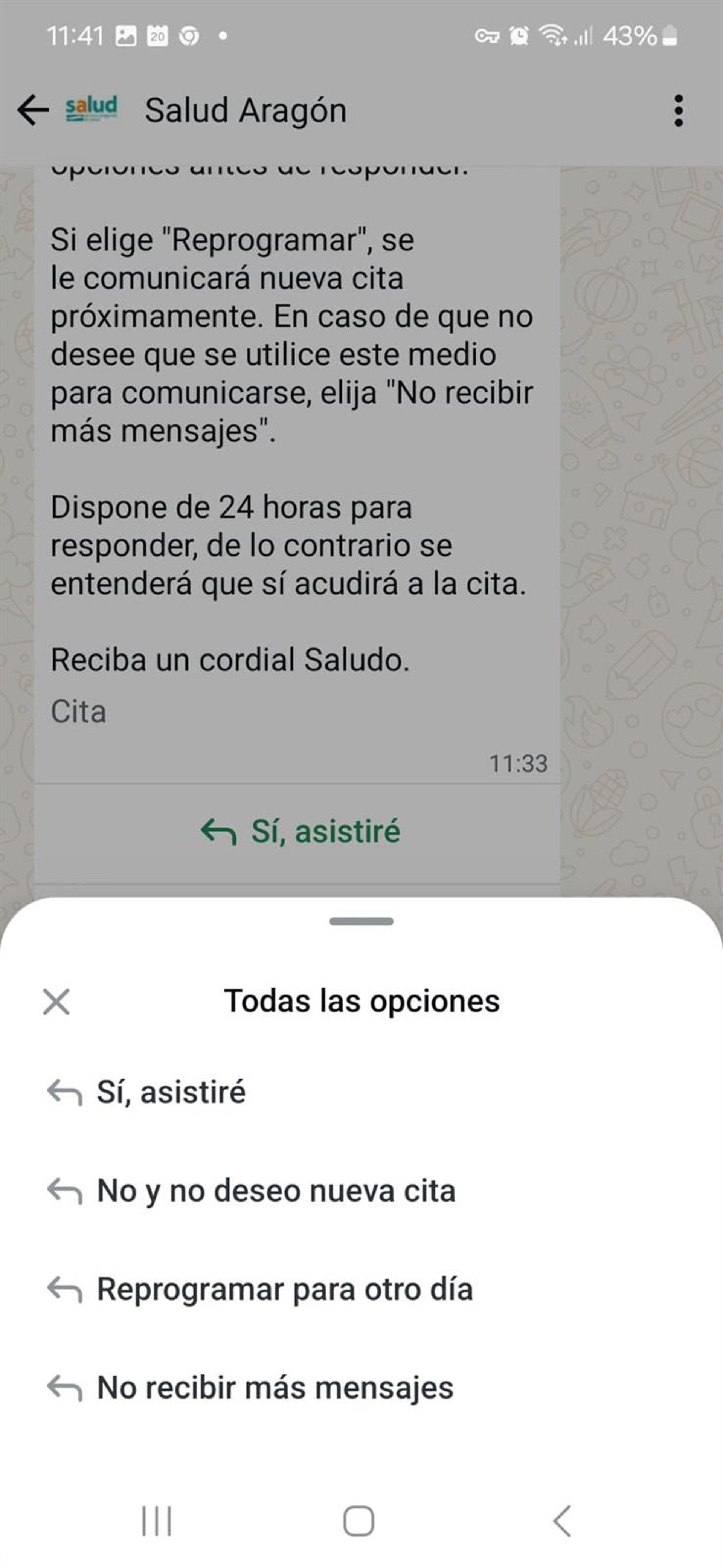Choose No recibir más mensajes
Viewport: 723px width, 1568px height.
pyautogui.click(x=275, y=1388)
